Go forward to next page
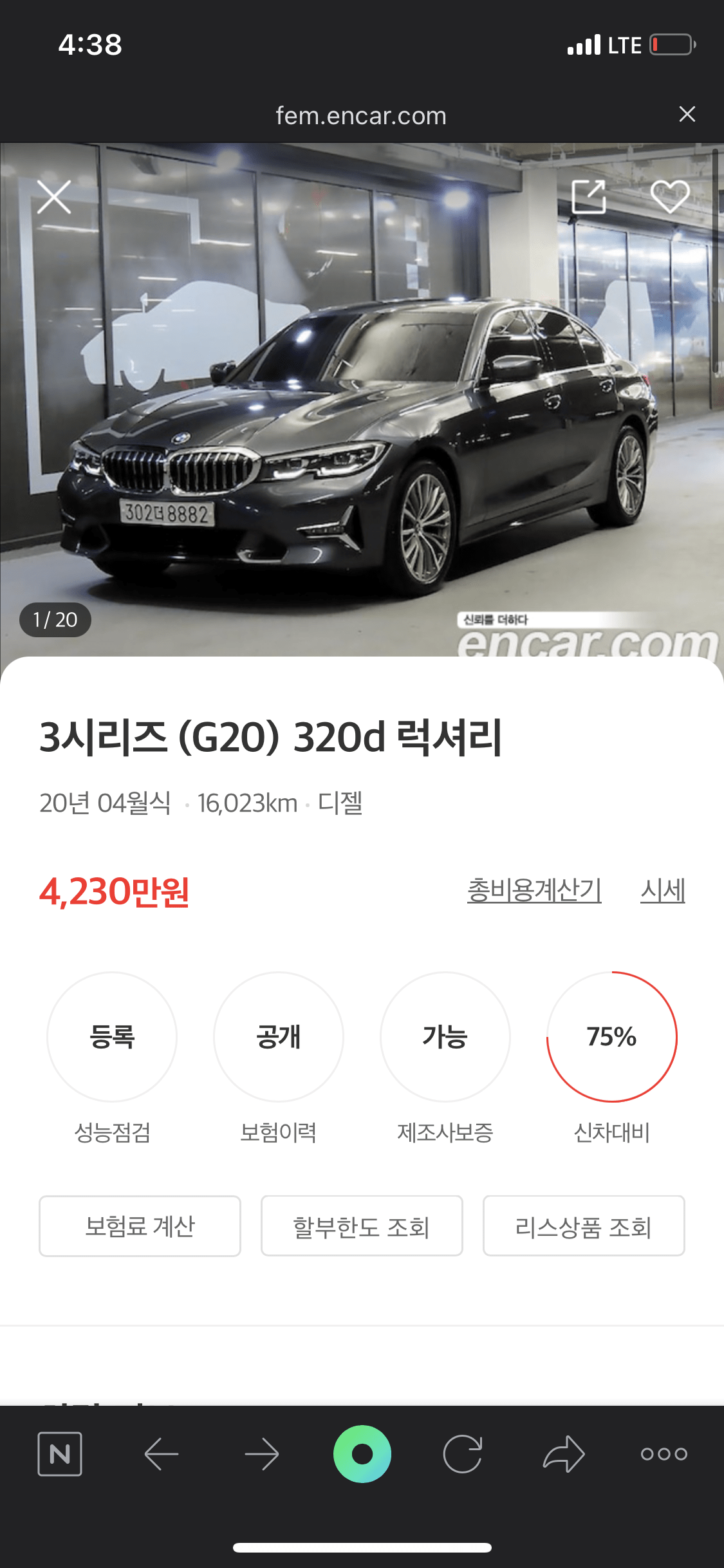 click(262, 1454)
